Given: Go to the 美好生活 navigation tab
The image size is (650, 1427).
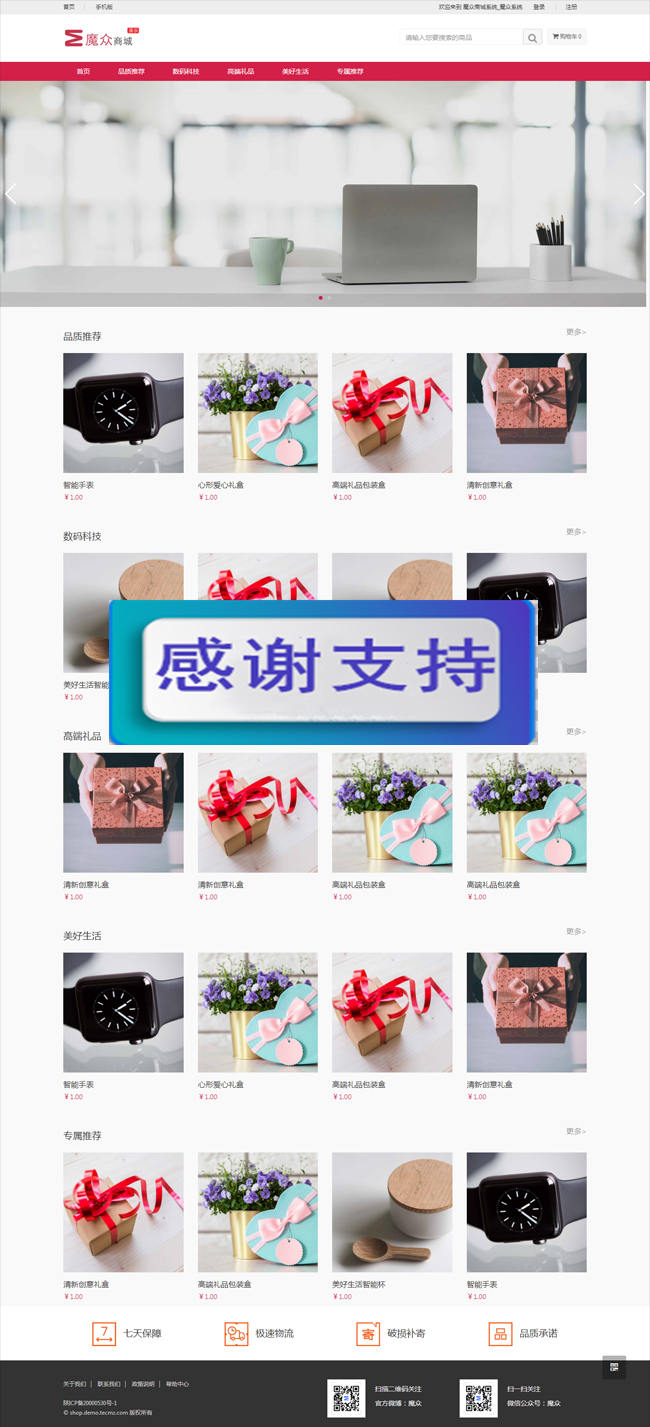Looking at the screenshot, I should coord(295,72).
